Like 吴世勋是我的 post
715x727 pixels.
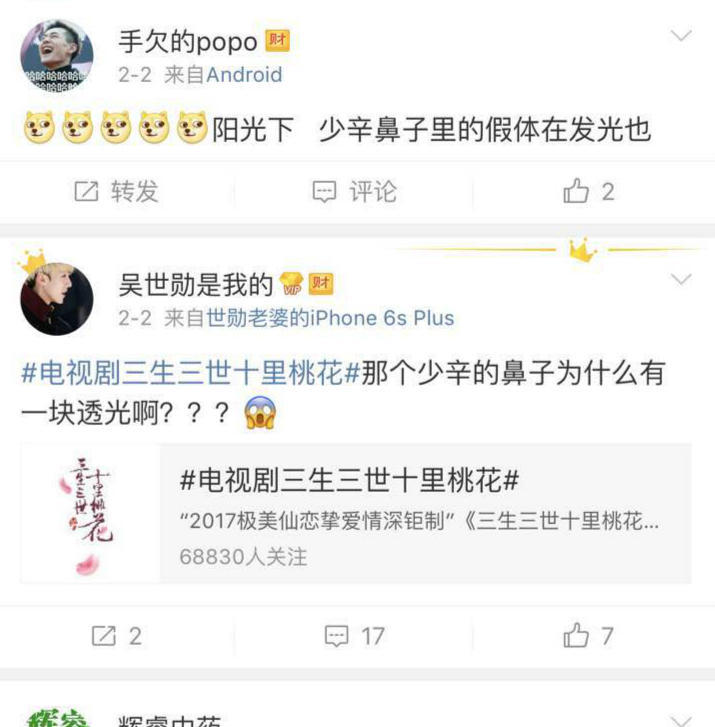click(x=590, y=635)
